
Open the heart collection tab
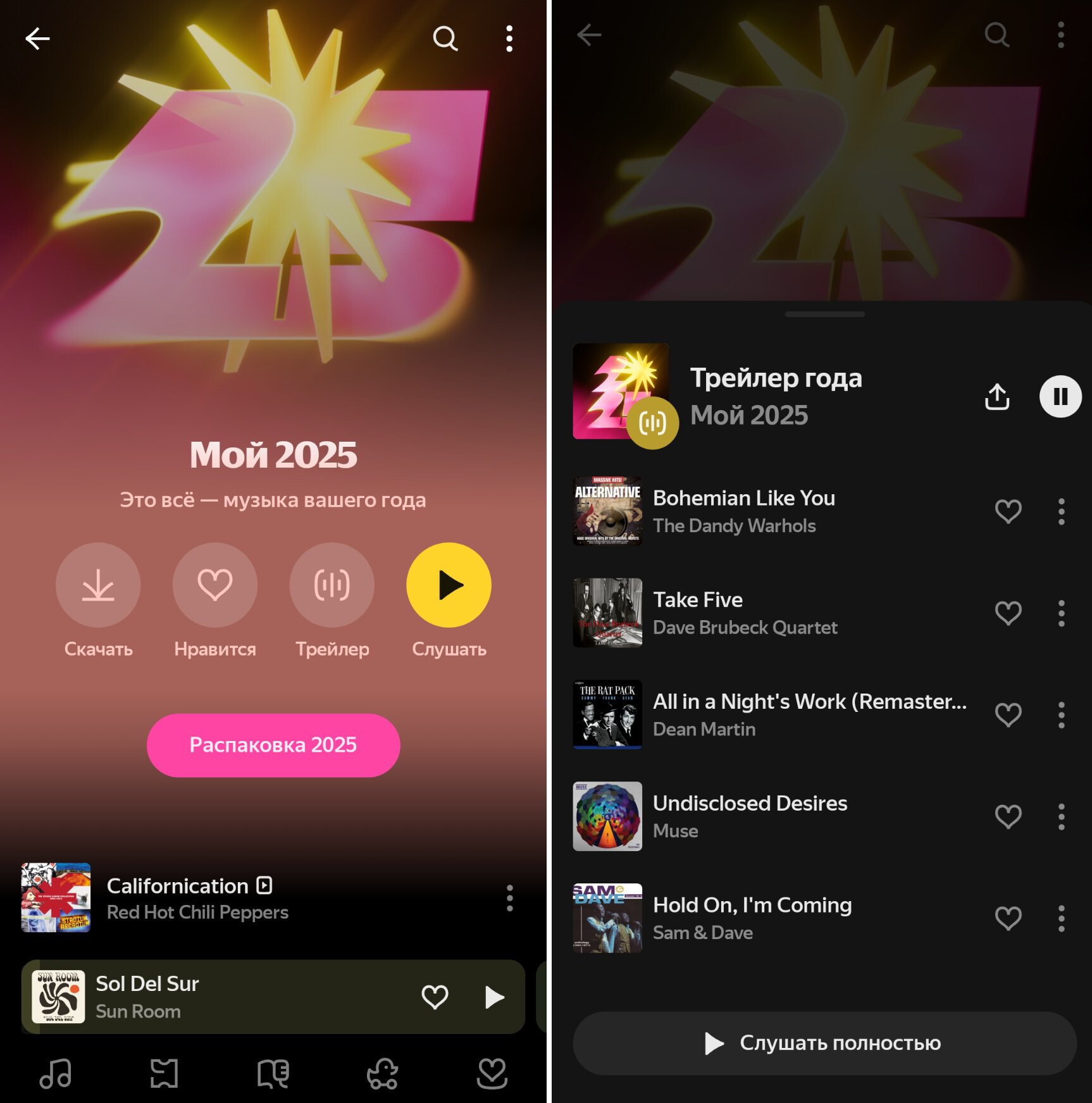(x=492, y=1074)
